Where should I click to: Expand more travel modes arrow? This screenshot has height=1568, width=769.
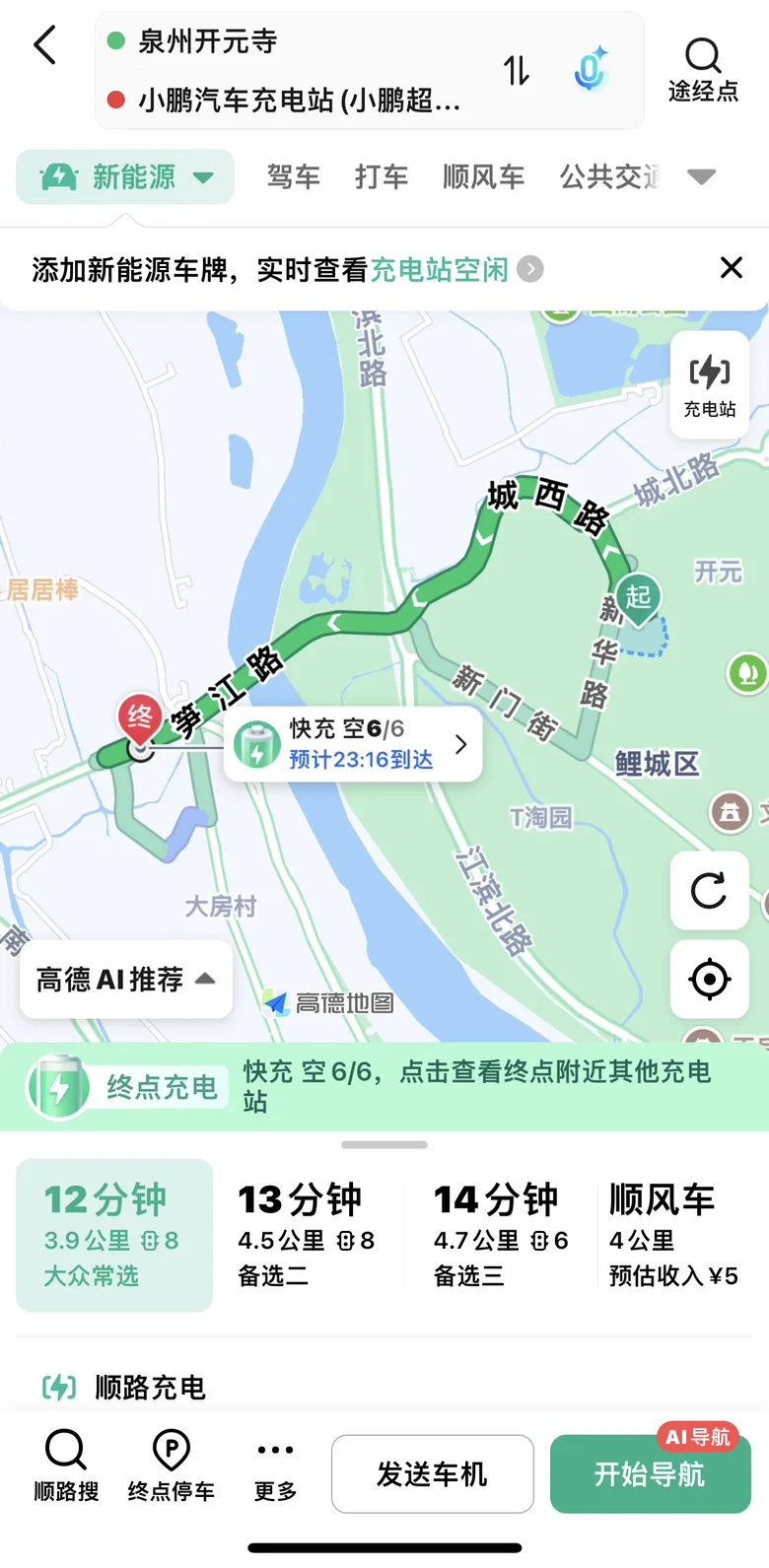point(701,177)
